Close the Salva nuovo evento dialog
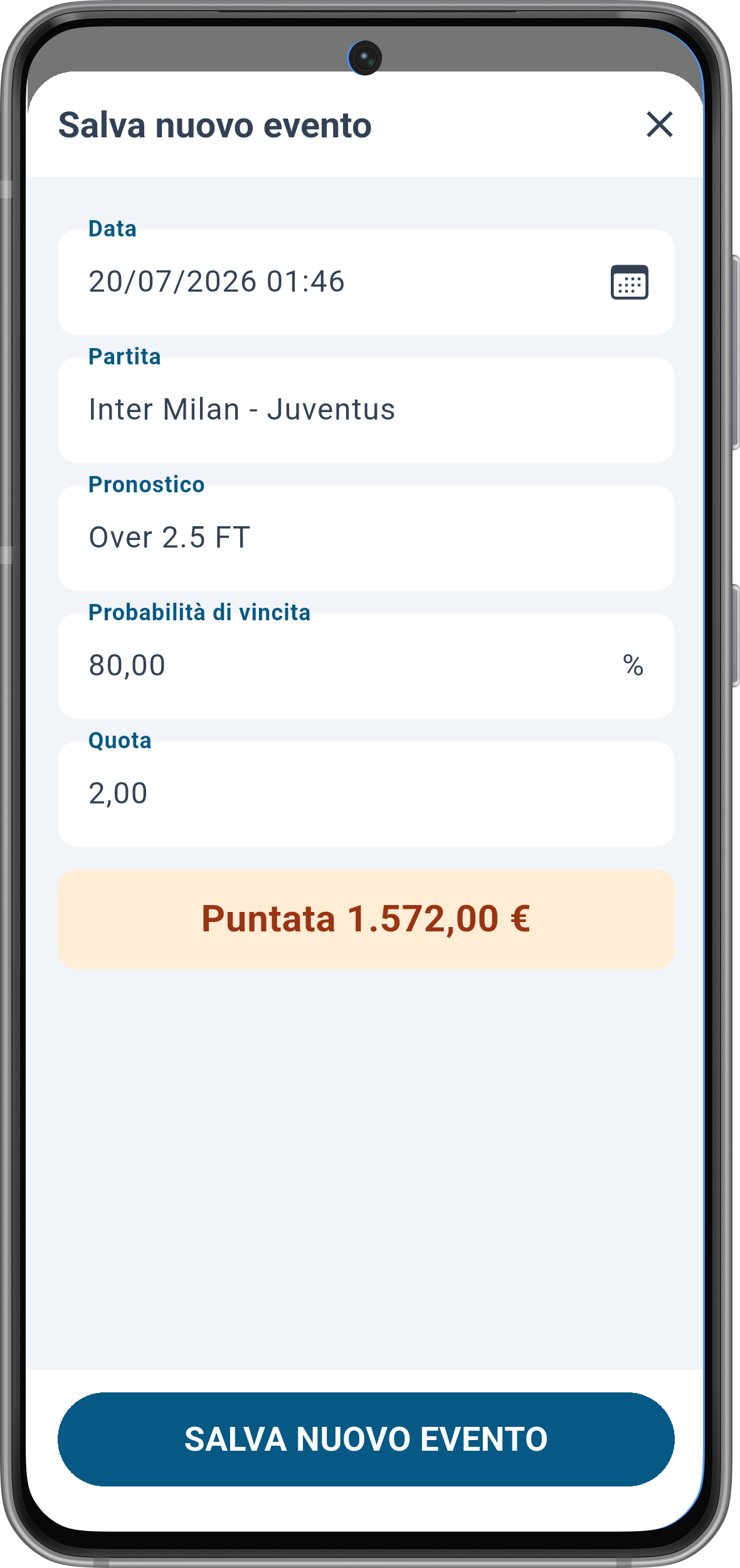 (660, 124)
